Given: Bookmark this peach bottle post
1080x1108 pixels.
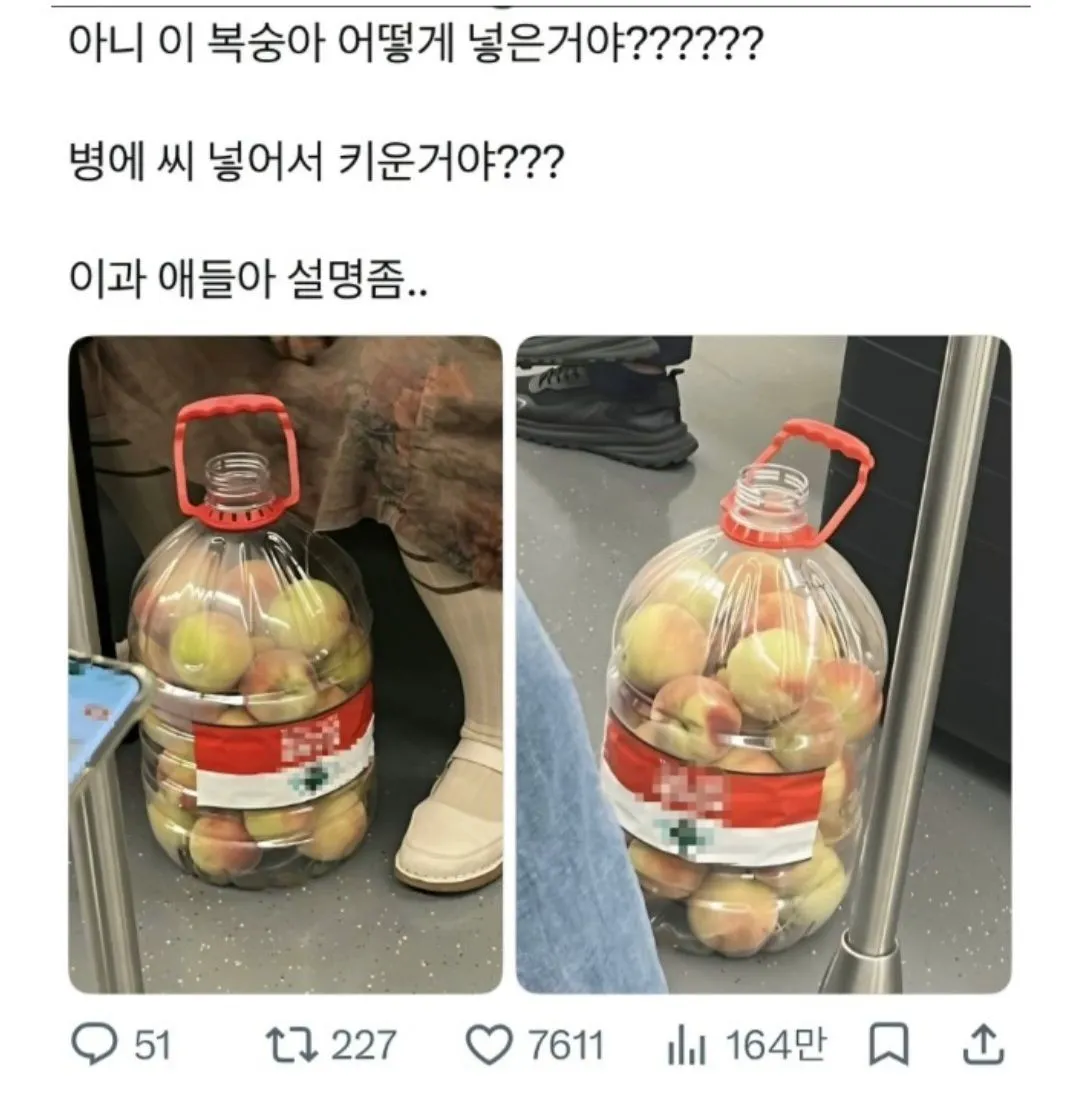Looking at the screenshot, I should click(x=888, y=1045).
